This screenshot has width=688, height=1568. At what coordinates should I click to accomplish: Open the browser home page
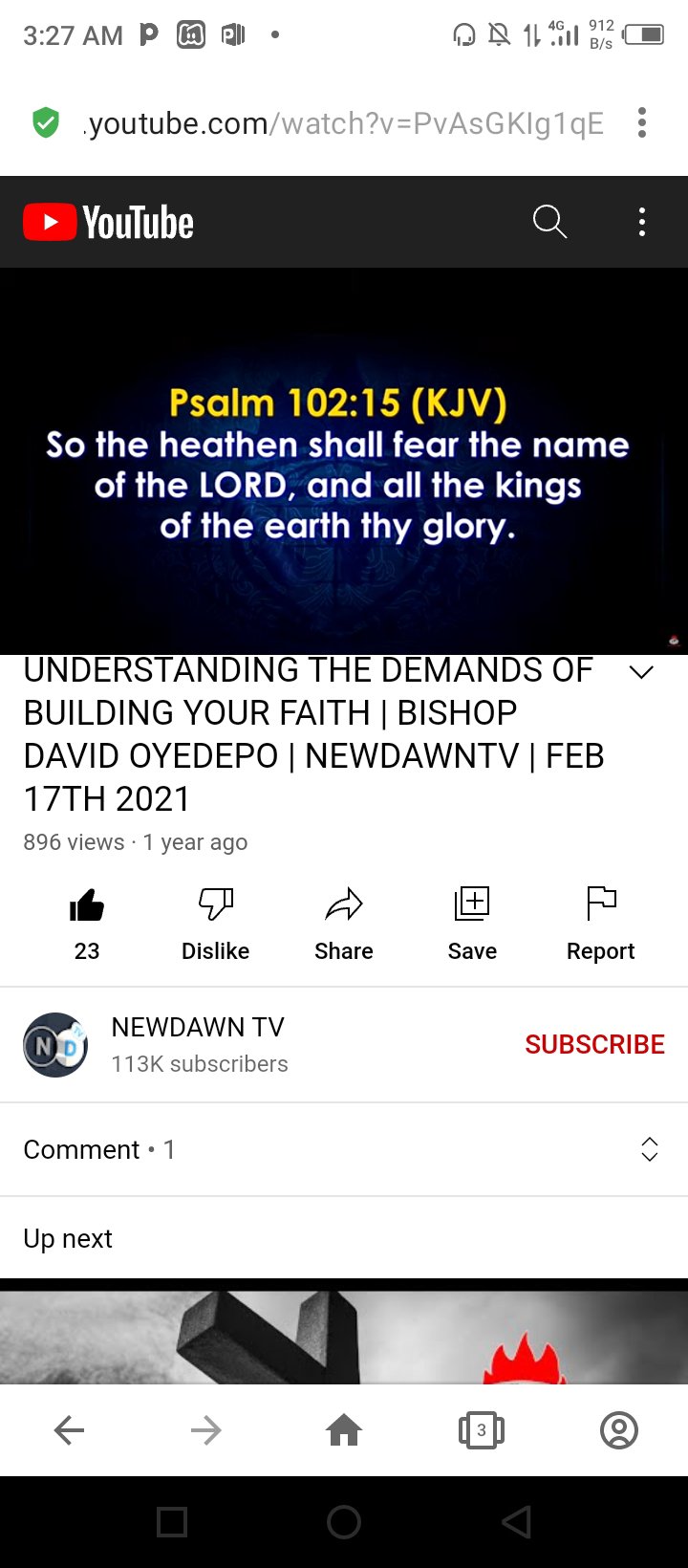pos(344,1430)
